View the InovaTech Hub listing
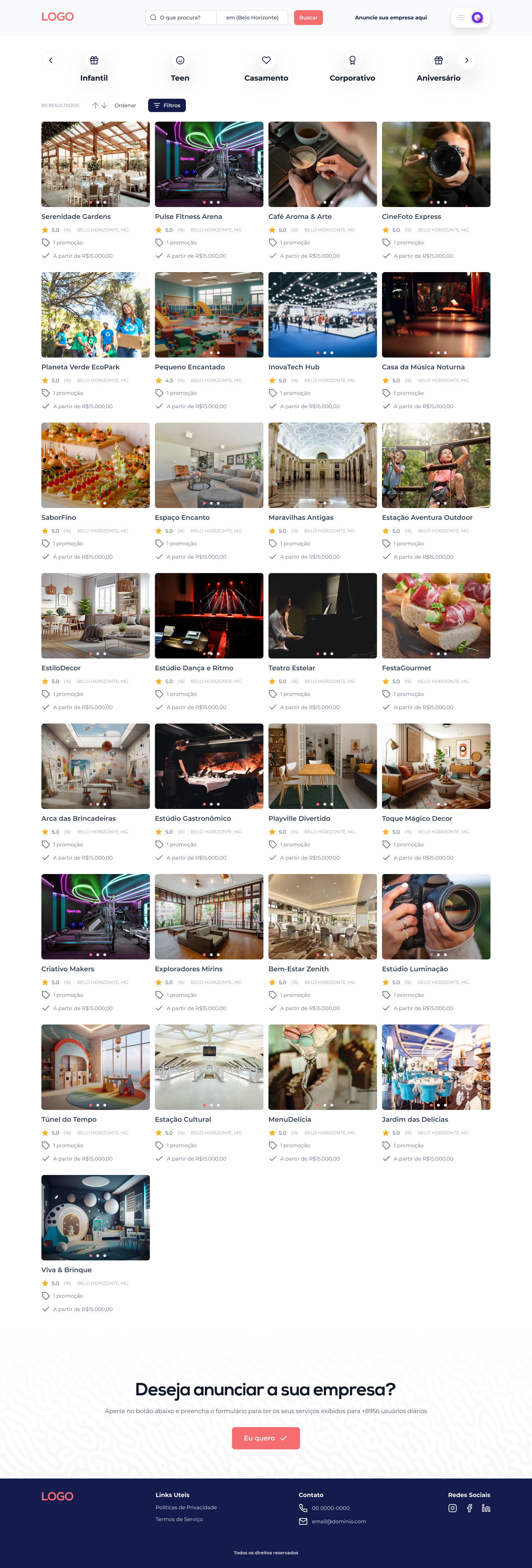The width and height of the screenshot is (532, 1568). coord(322,315)
